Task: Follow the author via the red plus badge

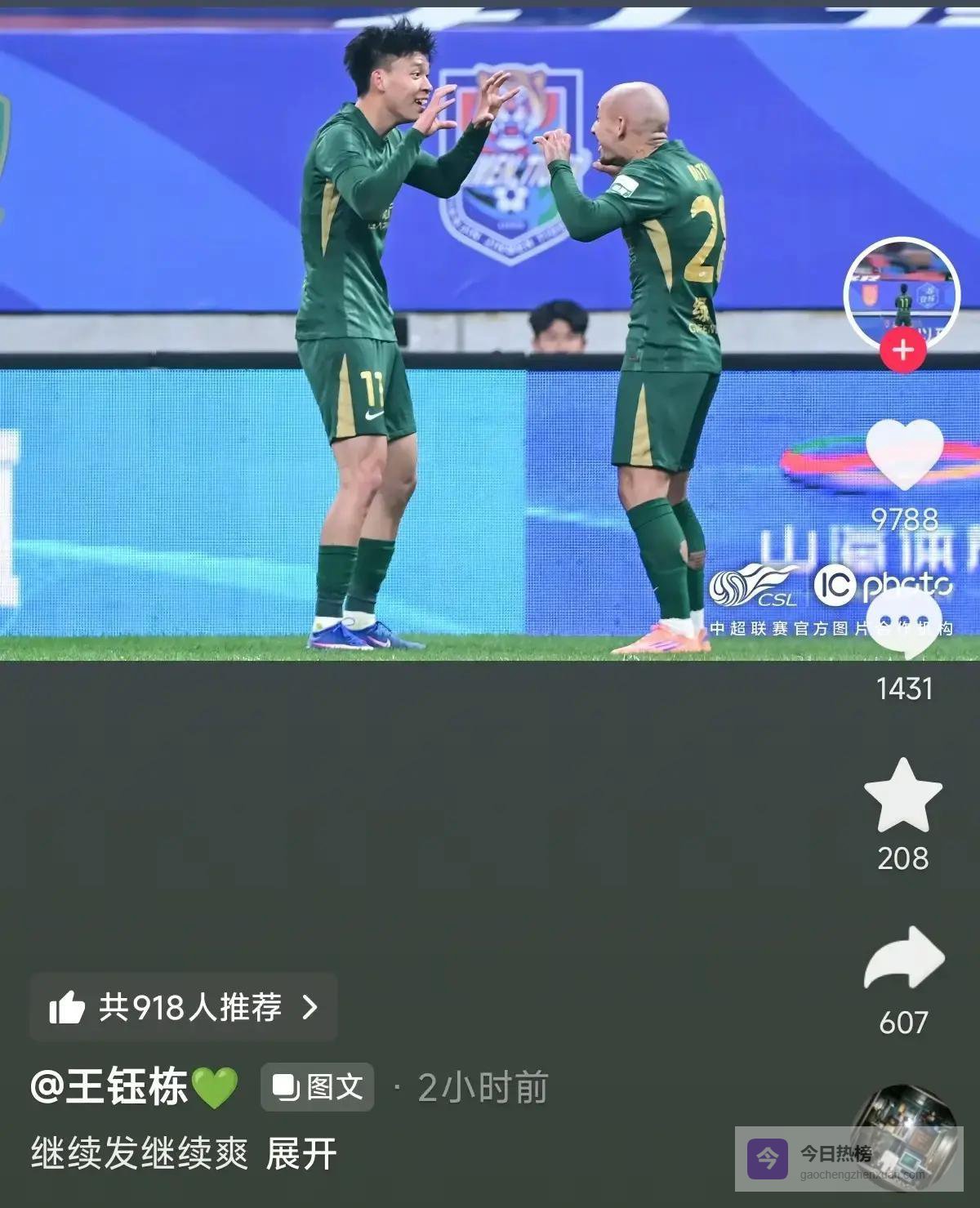Action: click(x=902, y=351)
